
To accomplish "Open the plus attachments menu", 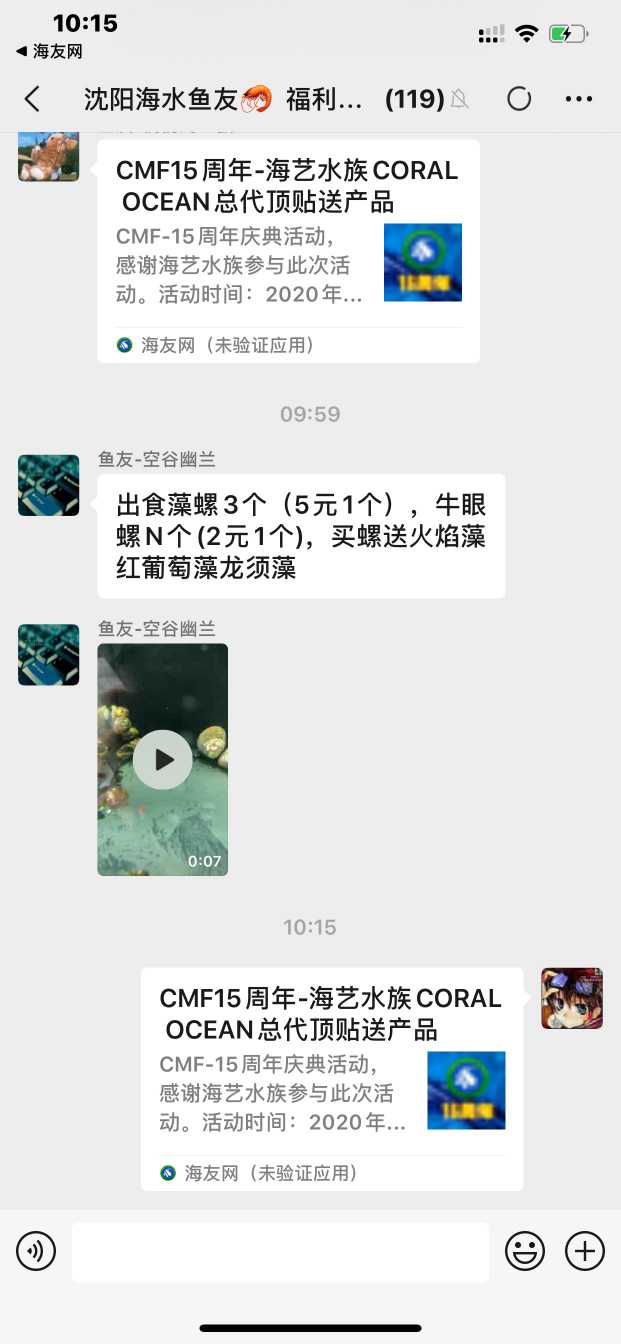I will [585, 1251].
